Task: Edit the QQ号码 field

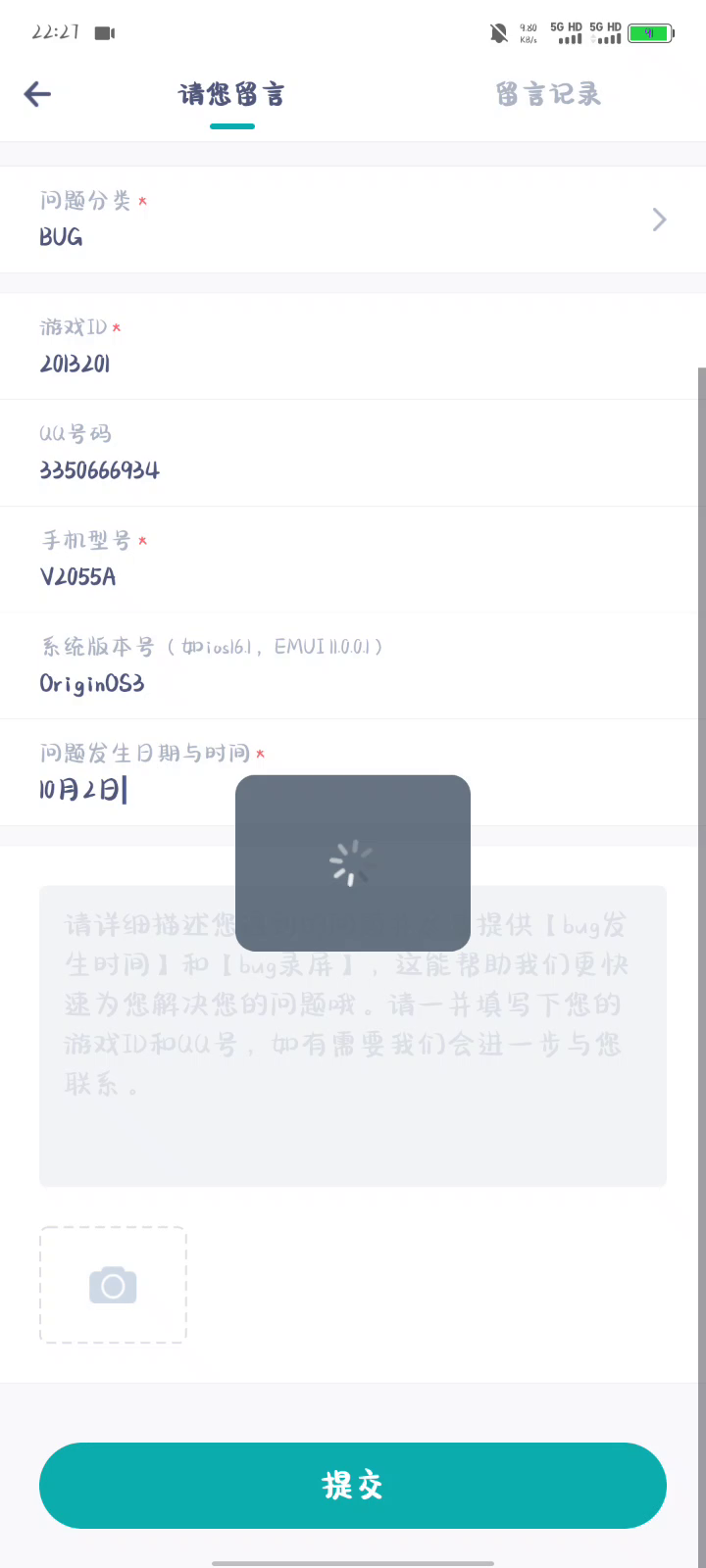Action: [353, 453]
